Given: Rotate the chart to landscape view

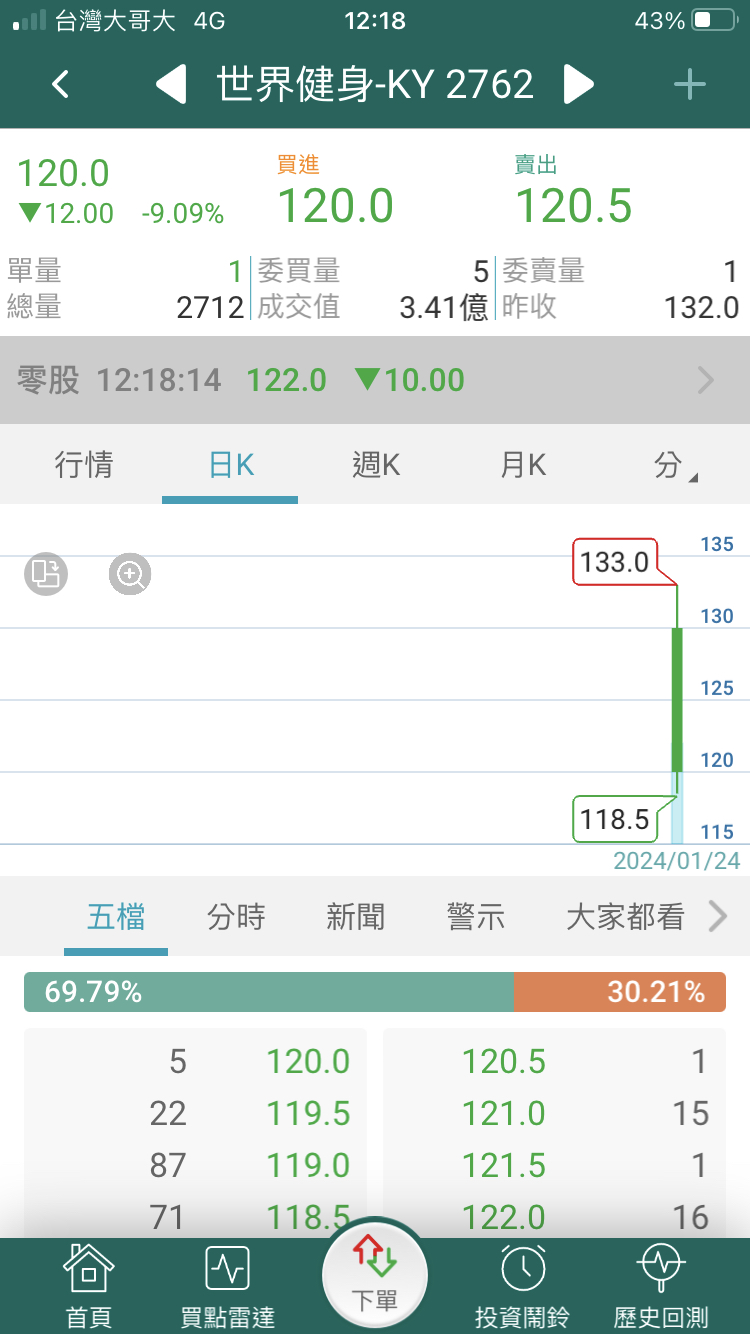Looking at the screenshot, I should pos(46,574).
